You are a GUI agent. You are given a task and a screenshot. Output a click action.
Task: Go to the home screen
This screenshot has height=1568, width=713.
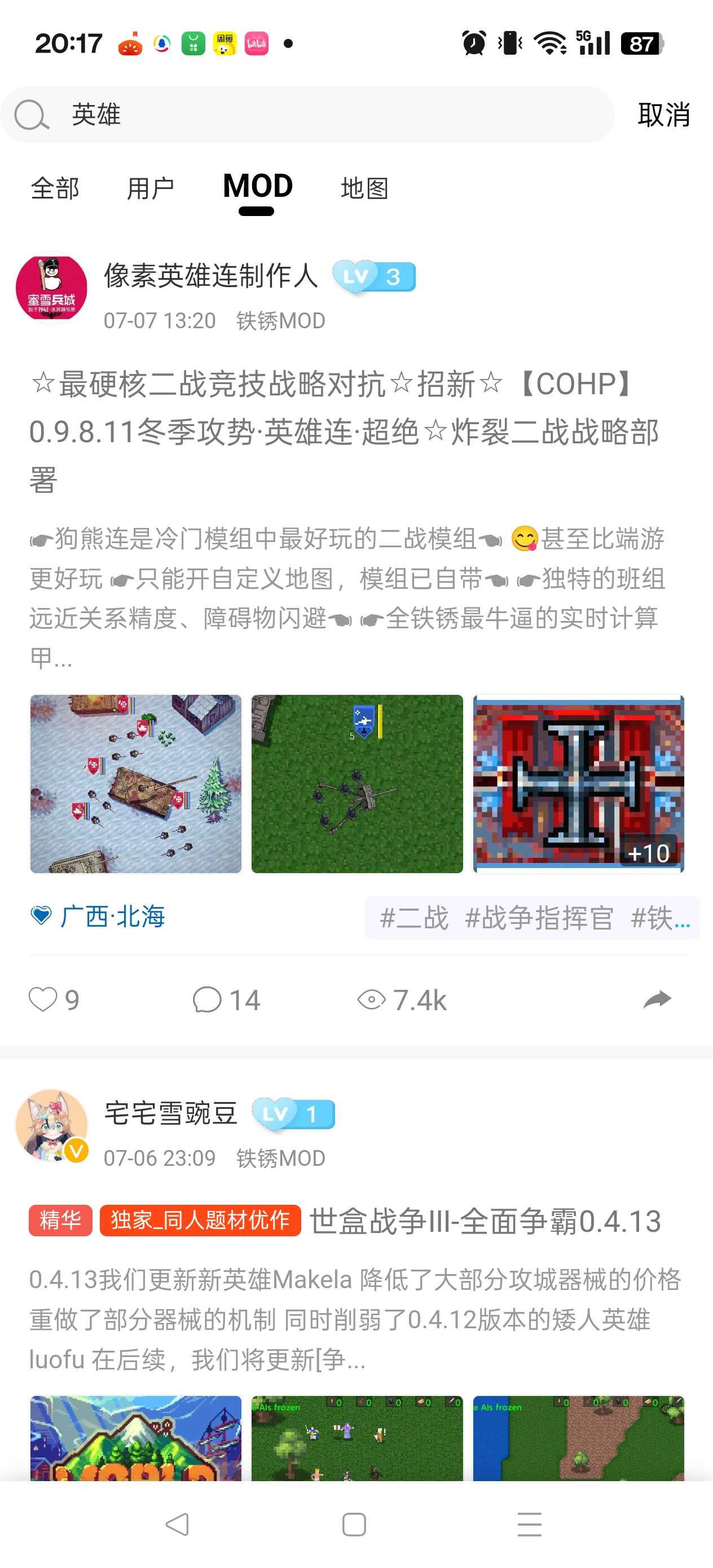[354, 1525]
